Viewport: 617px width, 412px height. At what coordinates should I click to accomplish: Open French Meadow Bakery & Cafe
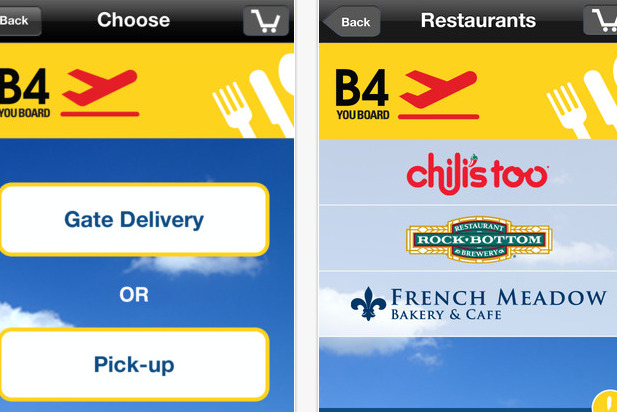478,304
